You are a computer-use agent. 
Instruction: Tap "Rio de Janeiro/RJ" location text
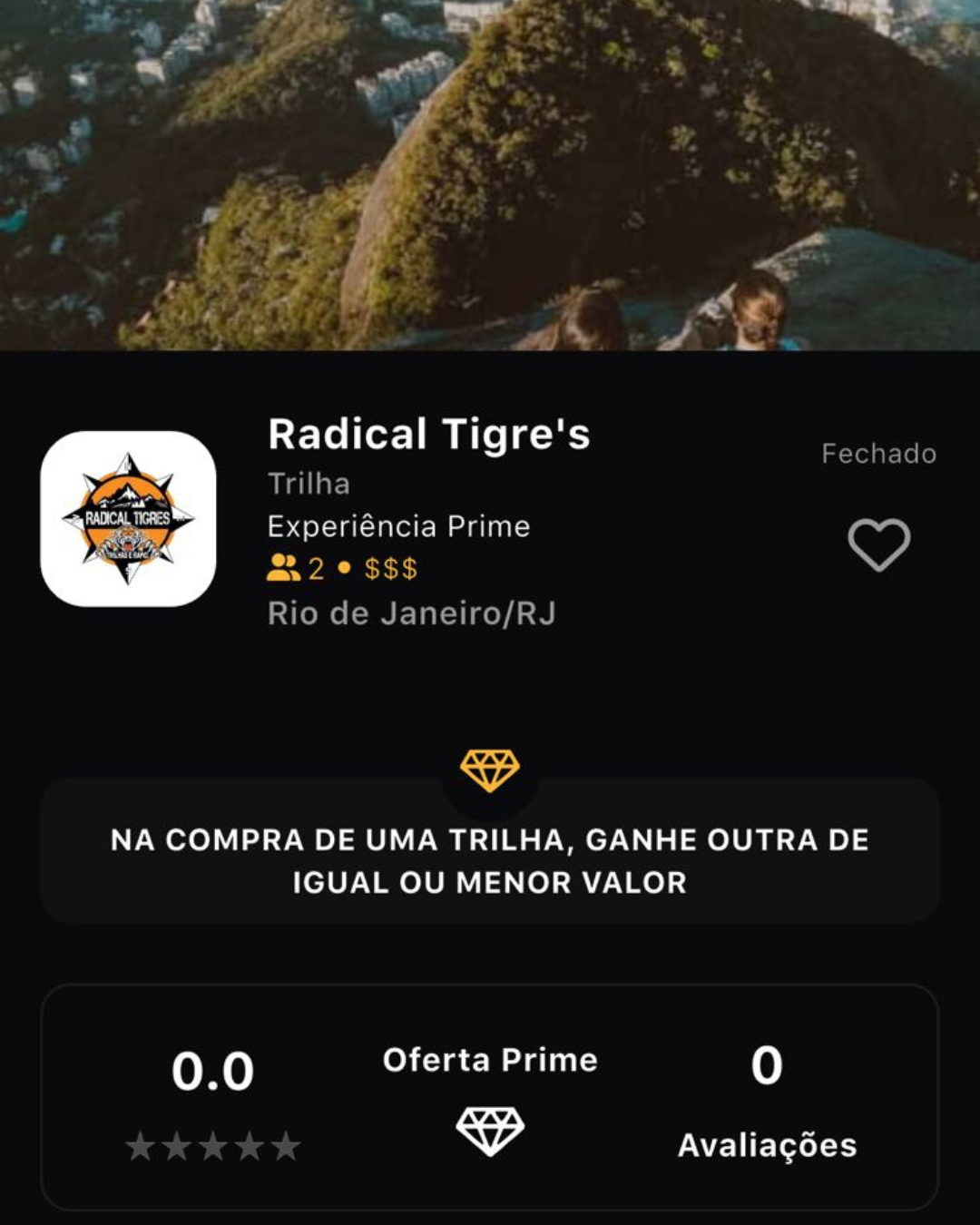[414, 613]
